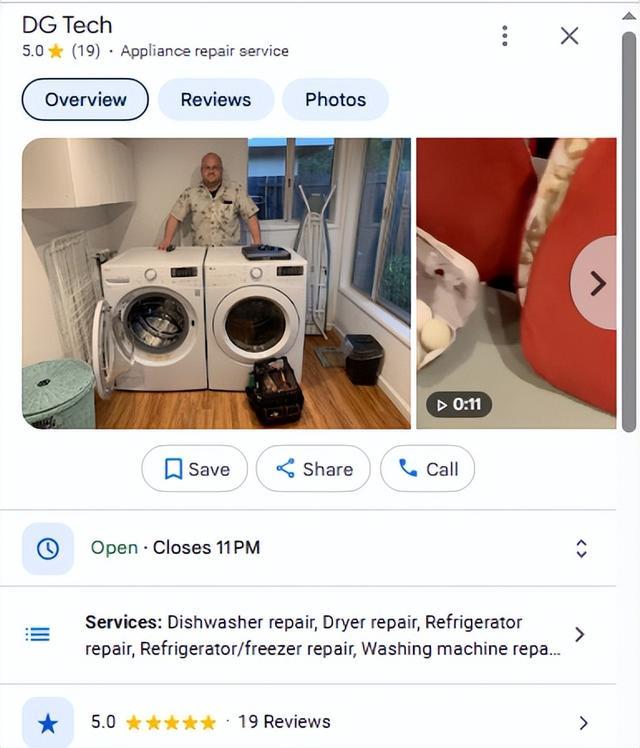The width and height of the screenshot is (640, 748).
Task: Share this business listing
Action: pos(313,468)
